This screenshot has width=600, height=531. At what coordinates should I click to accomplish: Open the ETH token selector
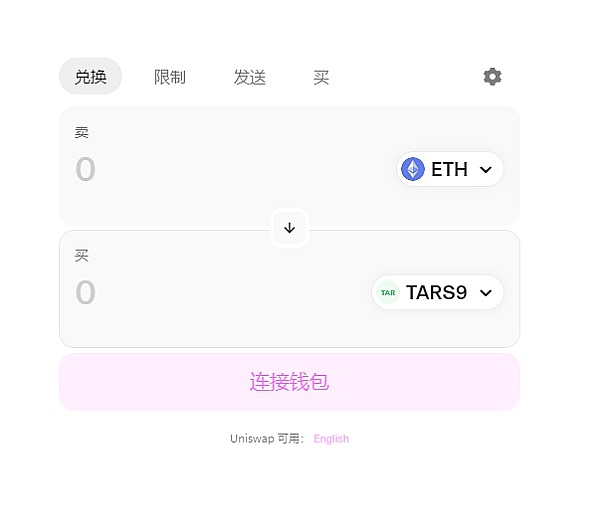pos(451,169)
